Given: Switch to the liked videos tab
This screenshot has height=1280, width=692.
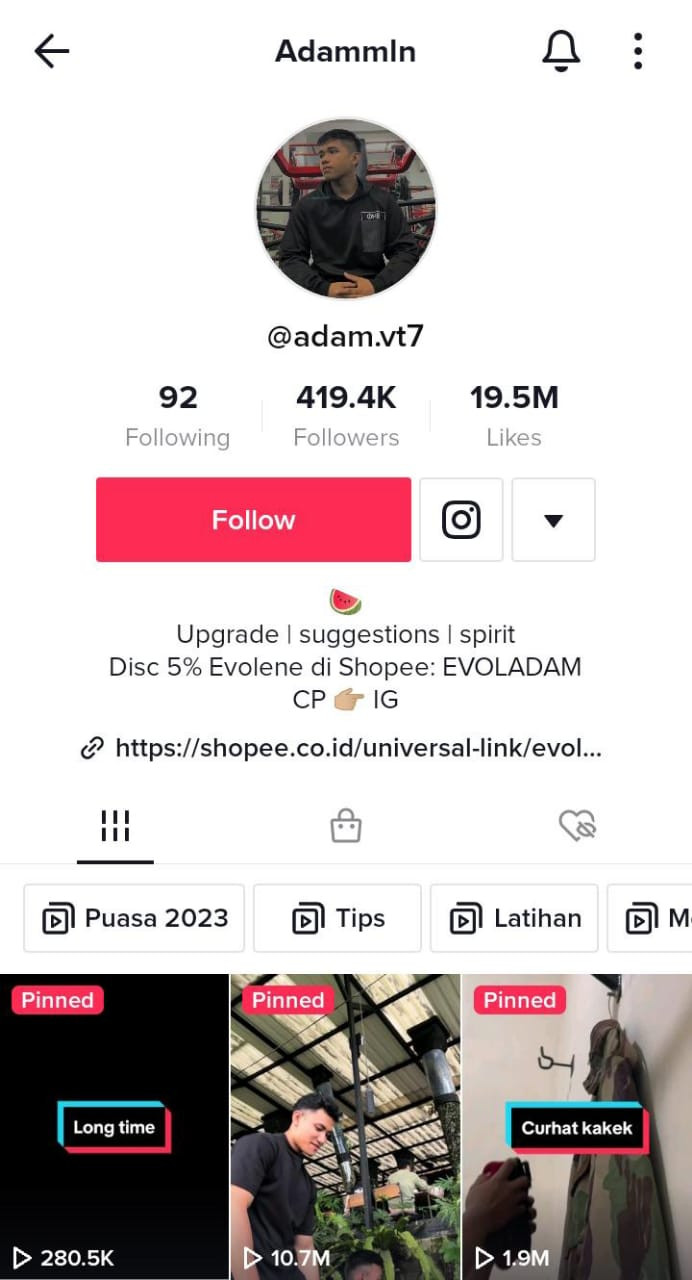Looking at the screenshot, I should (x=577, y=826).
